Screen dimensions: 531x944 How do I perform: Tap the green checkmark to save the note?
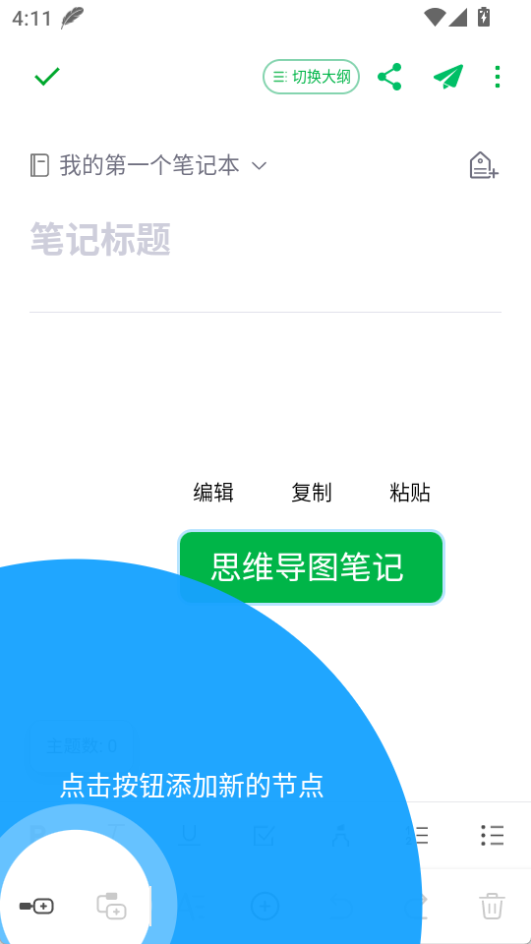(x=47, y=77)
